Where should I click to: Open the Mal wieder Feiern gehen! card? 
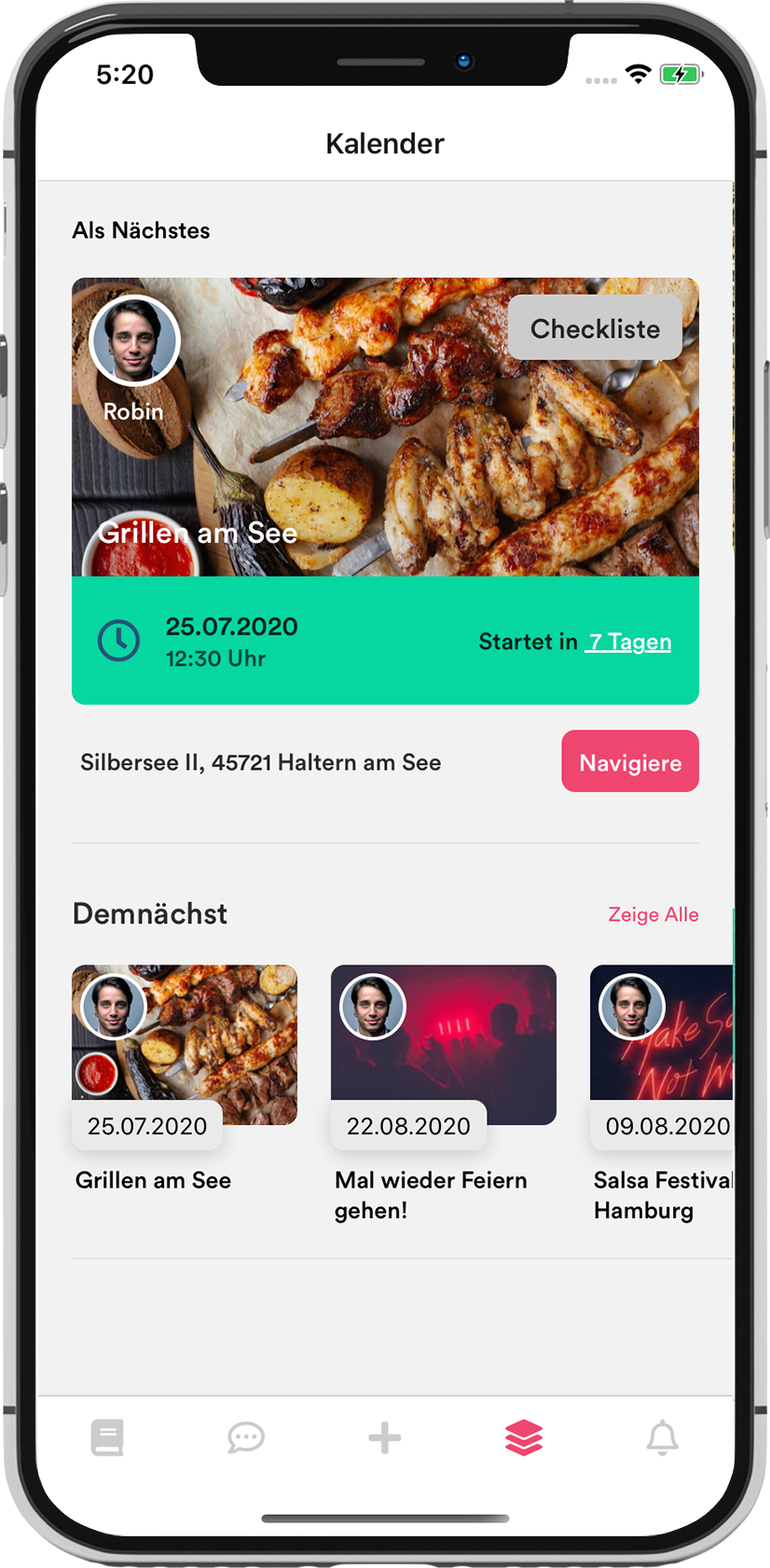[444, 1045]
